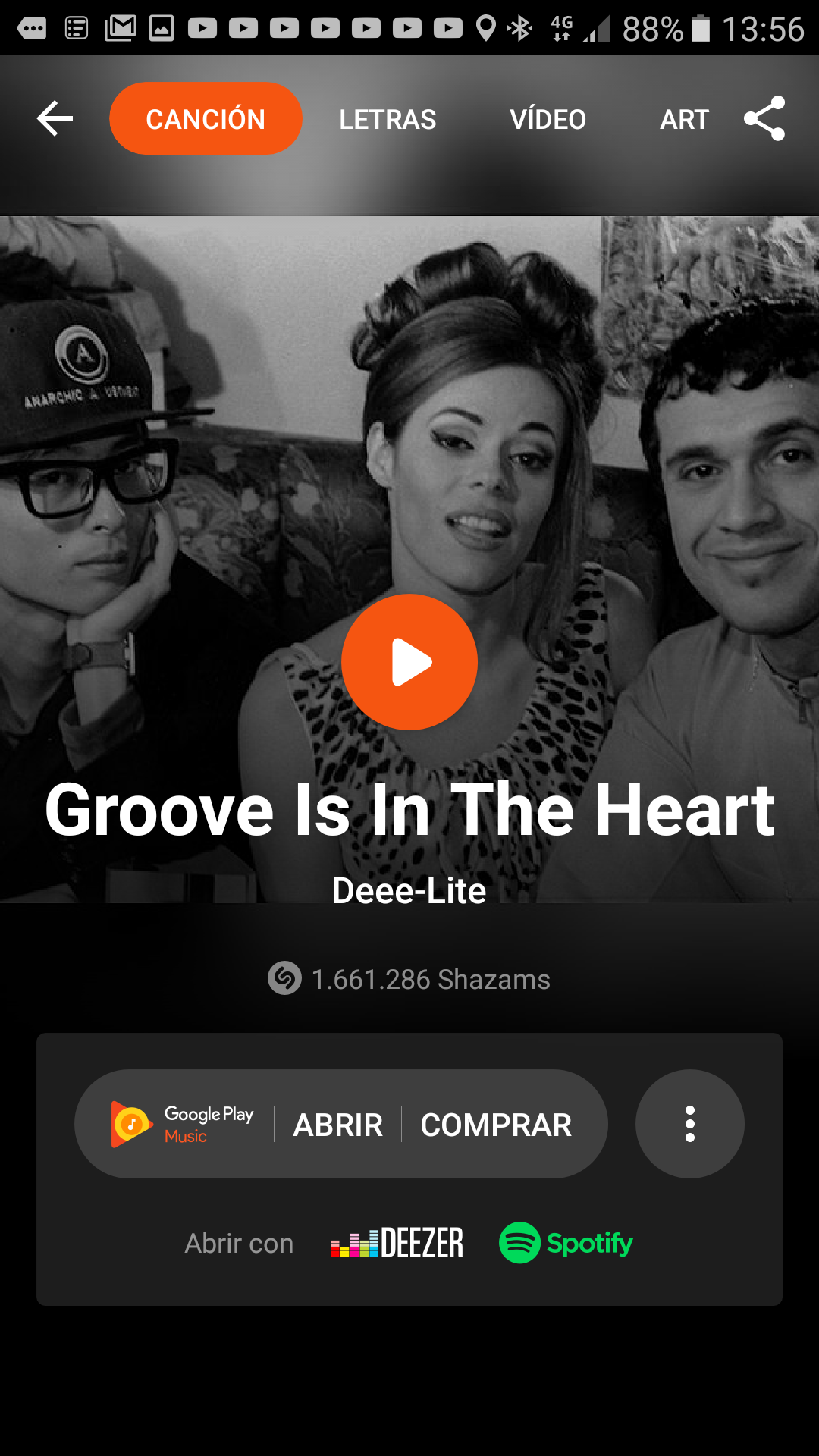Tap COMPRAR to buy the song
This screenshot has width=819, height=1456.
point(496,1125)
